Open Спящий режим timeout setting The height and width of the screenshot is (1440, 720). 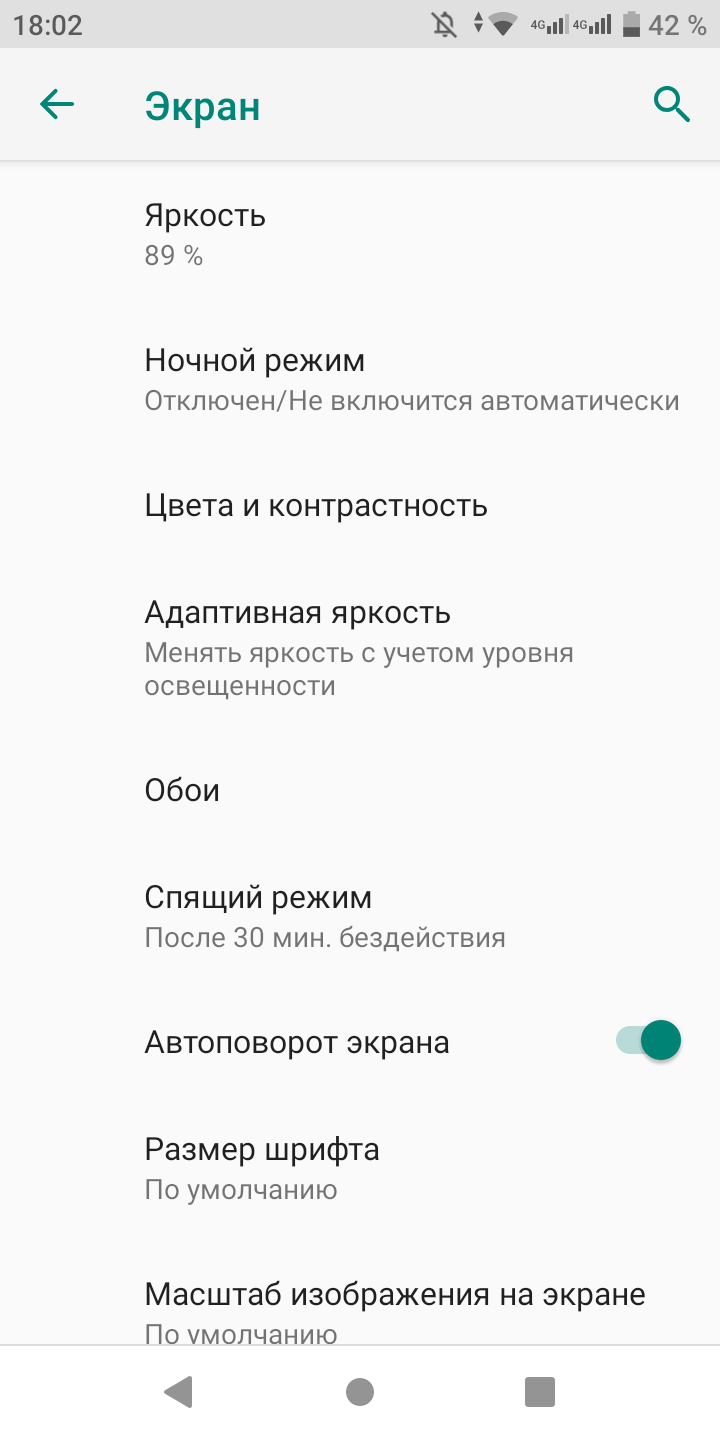[360, 916]
